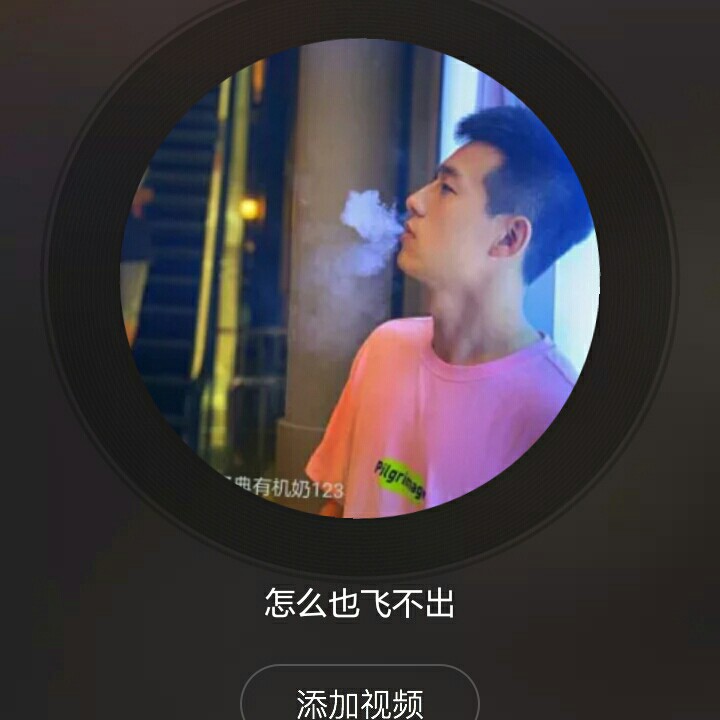
Task: Tap the 添加视频 button
Action: [x=360, y=700]
